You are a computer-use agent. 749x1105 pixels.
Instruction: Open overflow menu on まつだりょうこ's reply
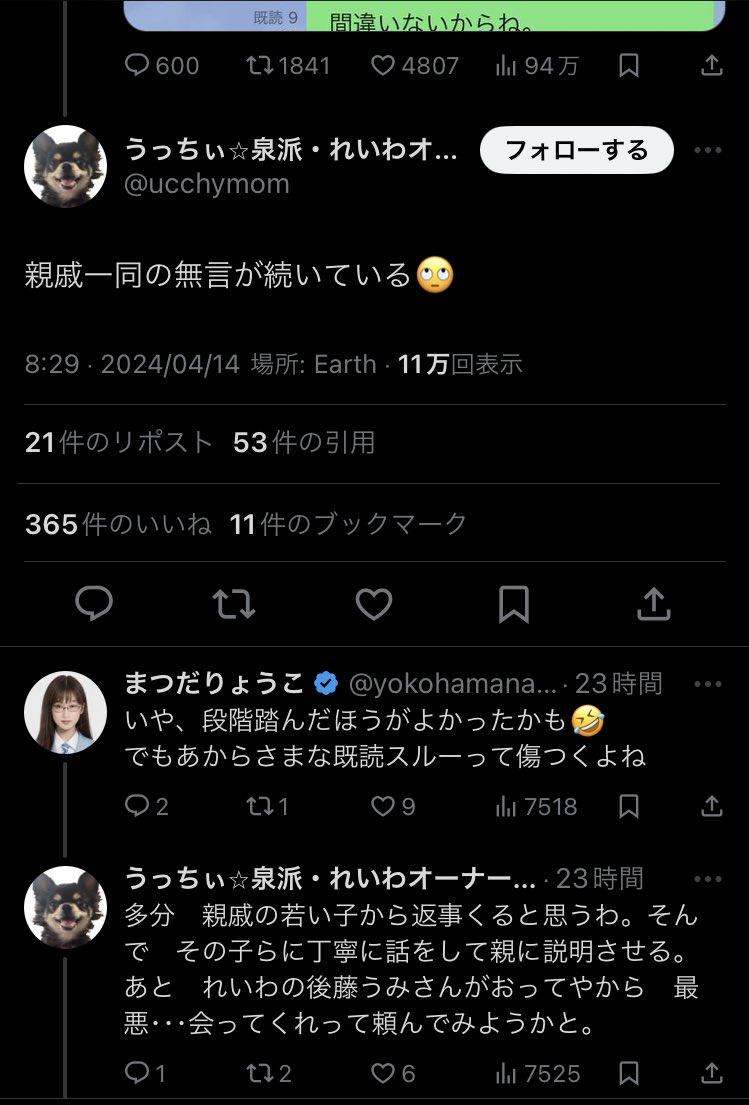click(707, 684)
